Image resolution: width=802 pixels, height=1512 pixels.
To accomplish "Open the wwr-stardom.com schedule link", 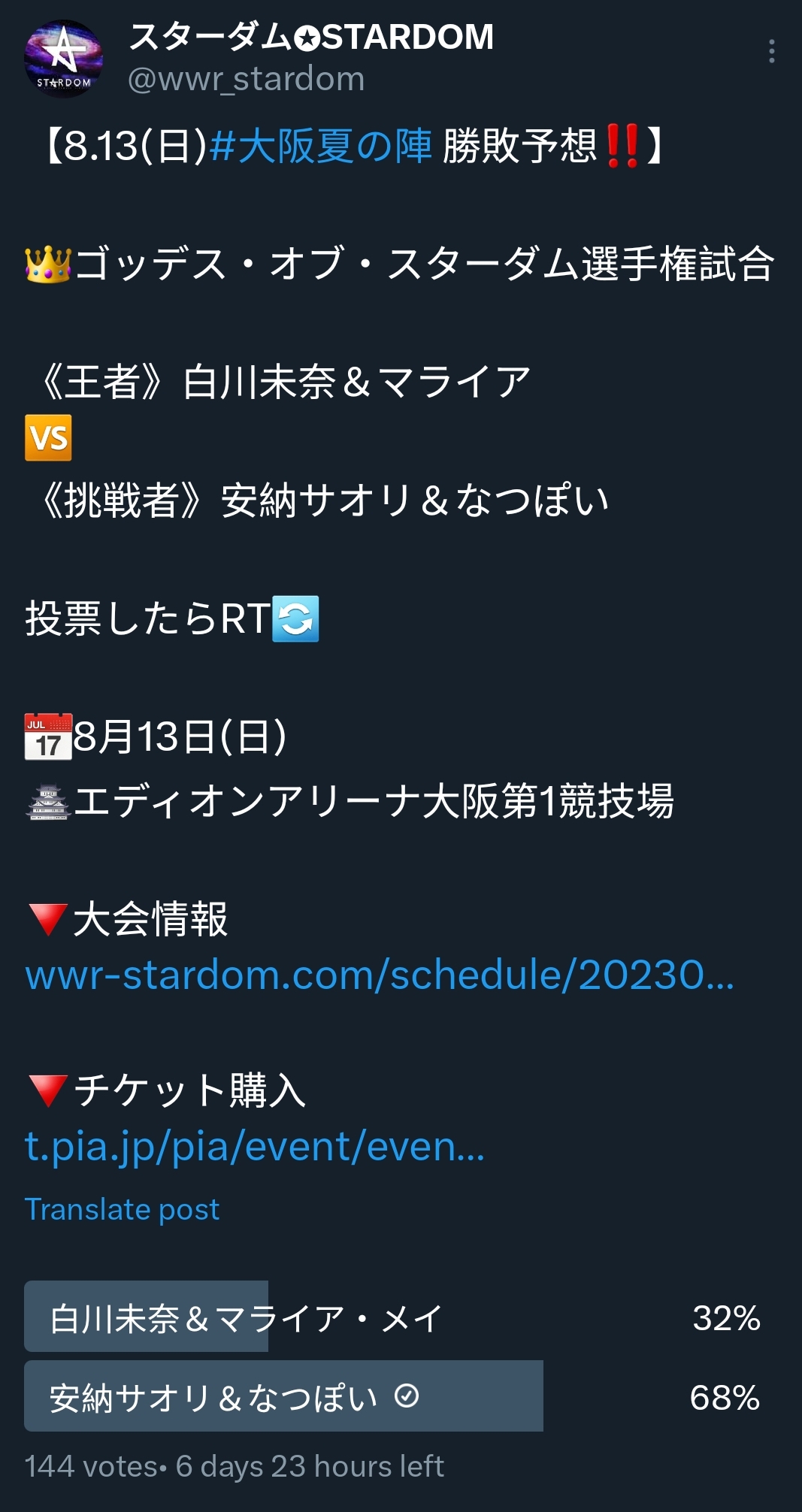I will pyautogui.click(x=380, y=975).
